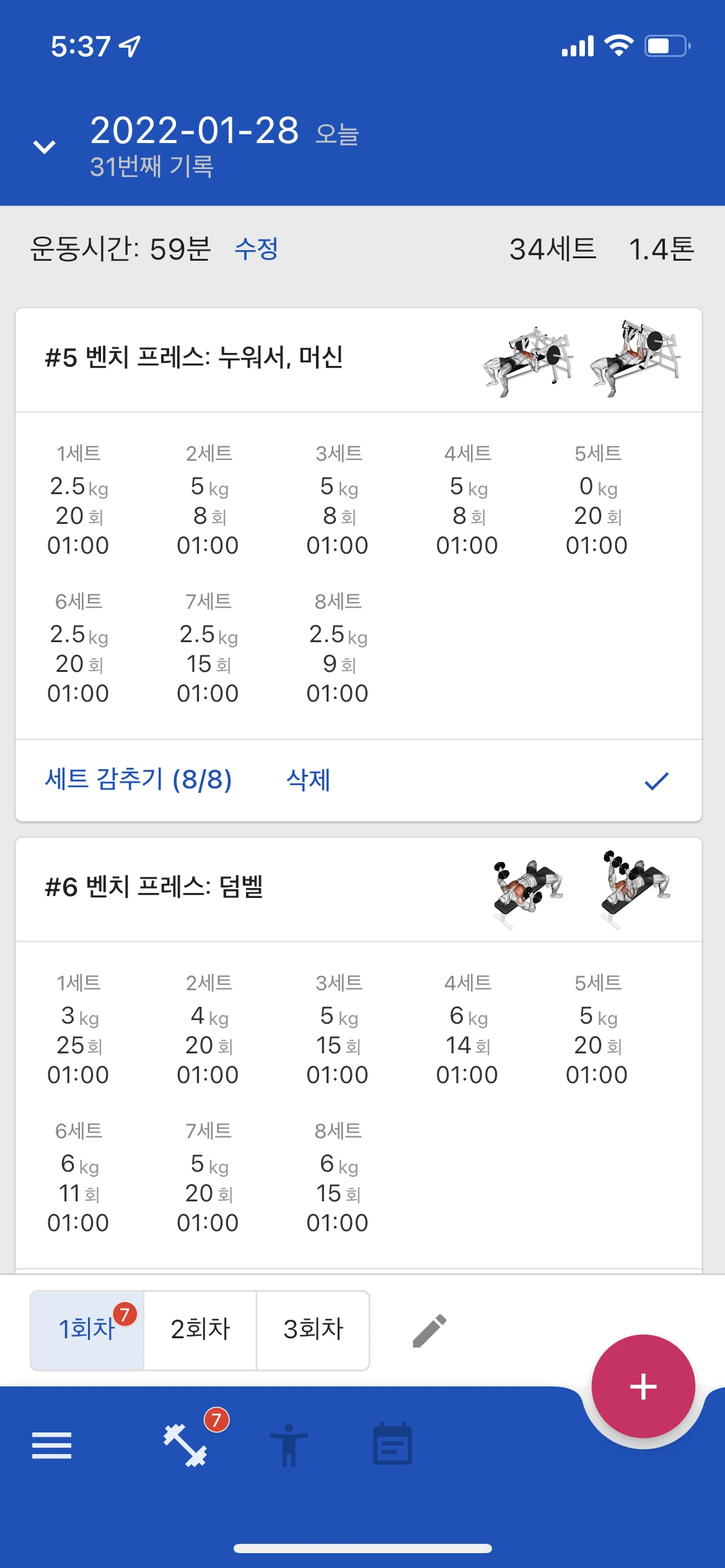Tap 세트 감추기 (8/8) to hide sets
Screen dimensions: 725x1568
coord(138,780)
